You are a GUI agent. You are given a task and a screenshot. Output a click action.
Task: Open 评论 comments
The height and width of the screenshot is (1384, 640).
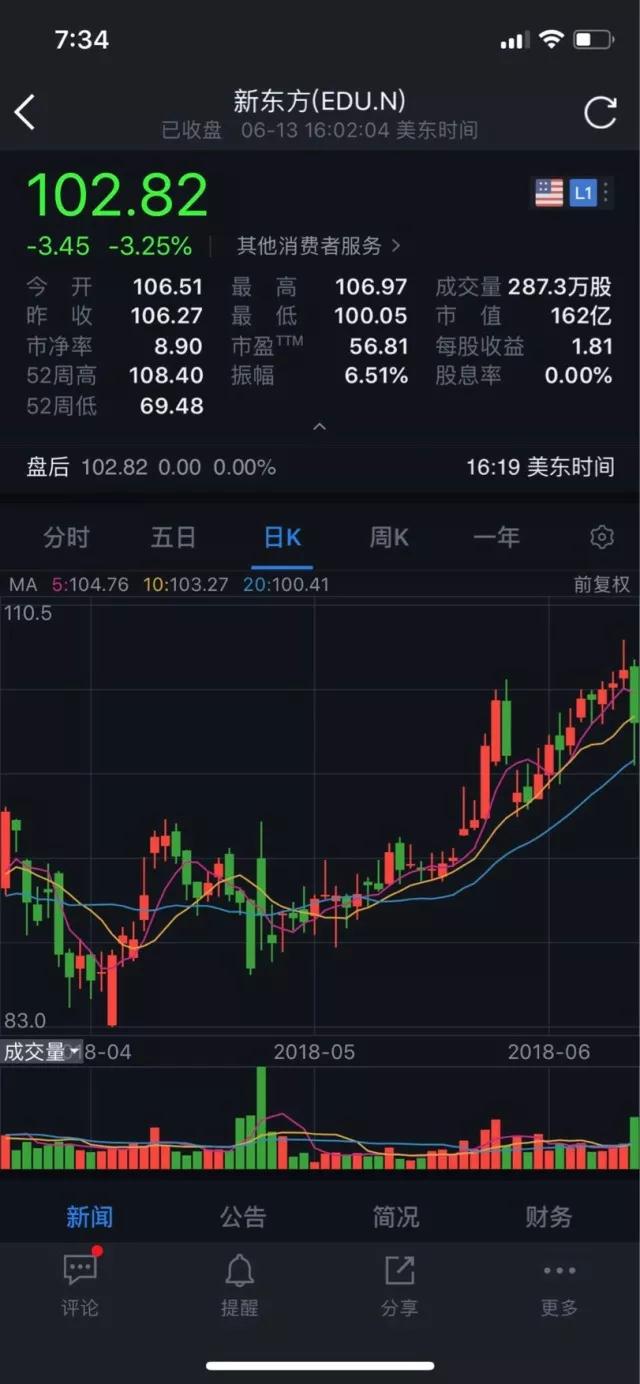(80, 1284)
